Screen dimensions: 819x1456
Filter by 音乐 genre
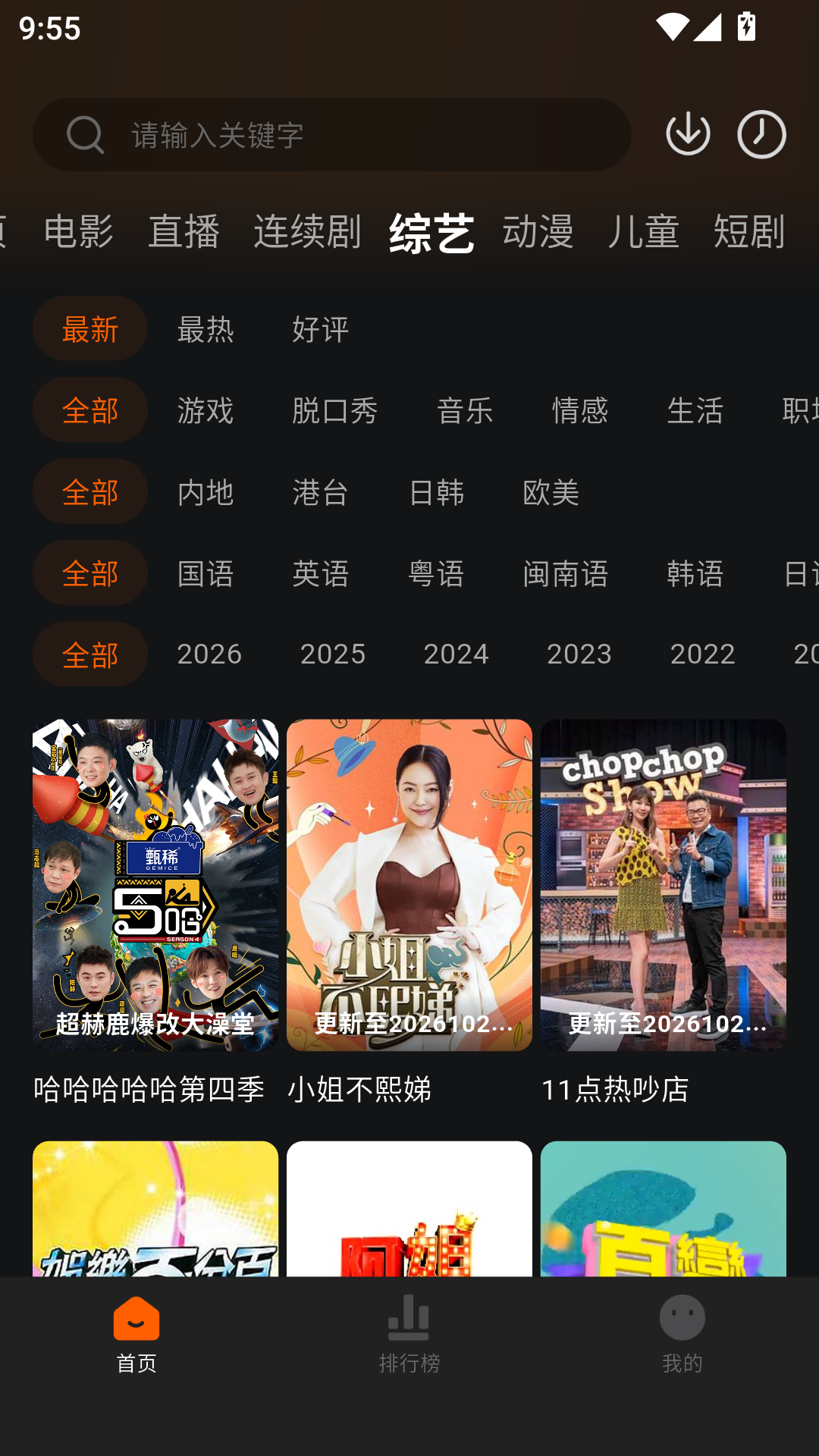click(x=465, y=410)
